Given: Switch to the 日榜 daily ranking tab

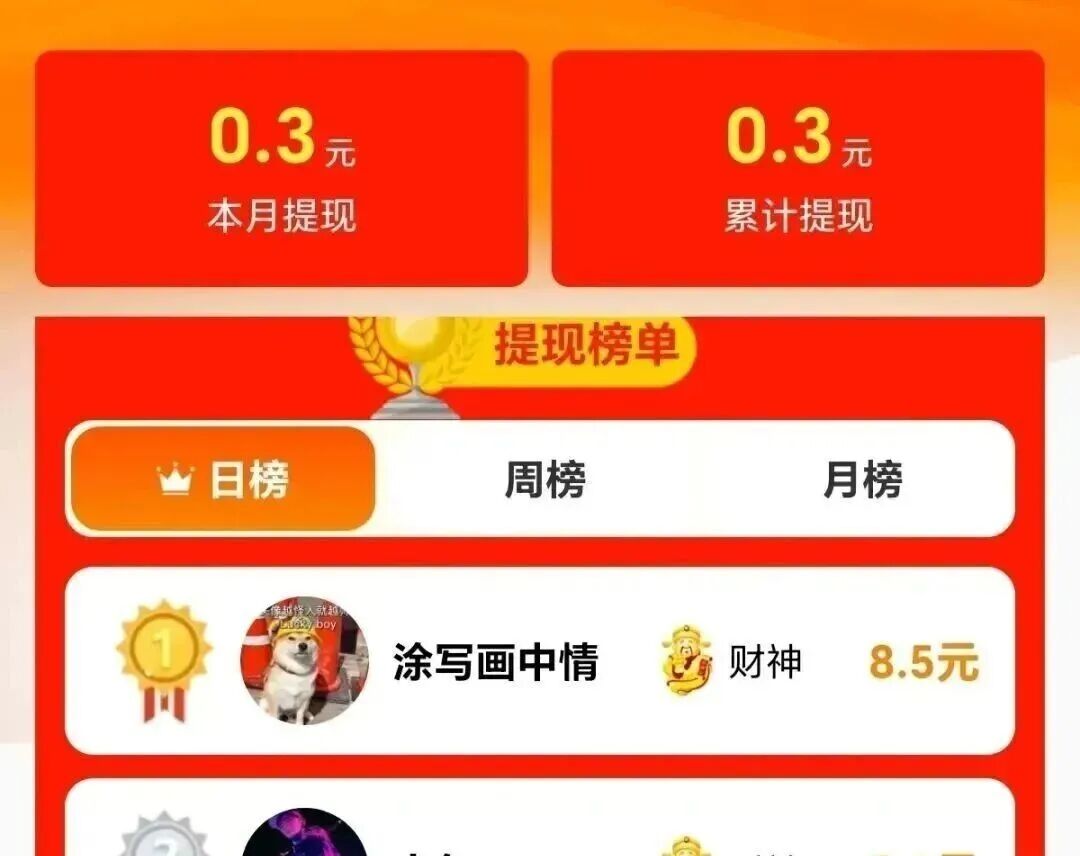Looking at the screenshot, I should coord(222,479).
